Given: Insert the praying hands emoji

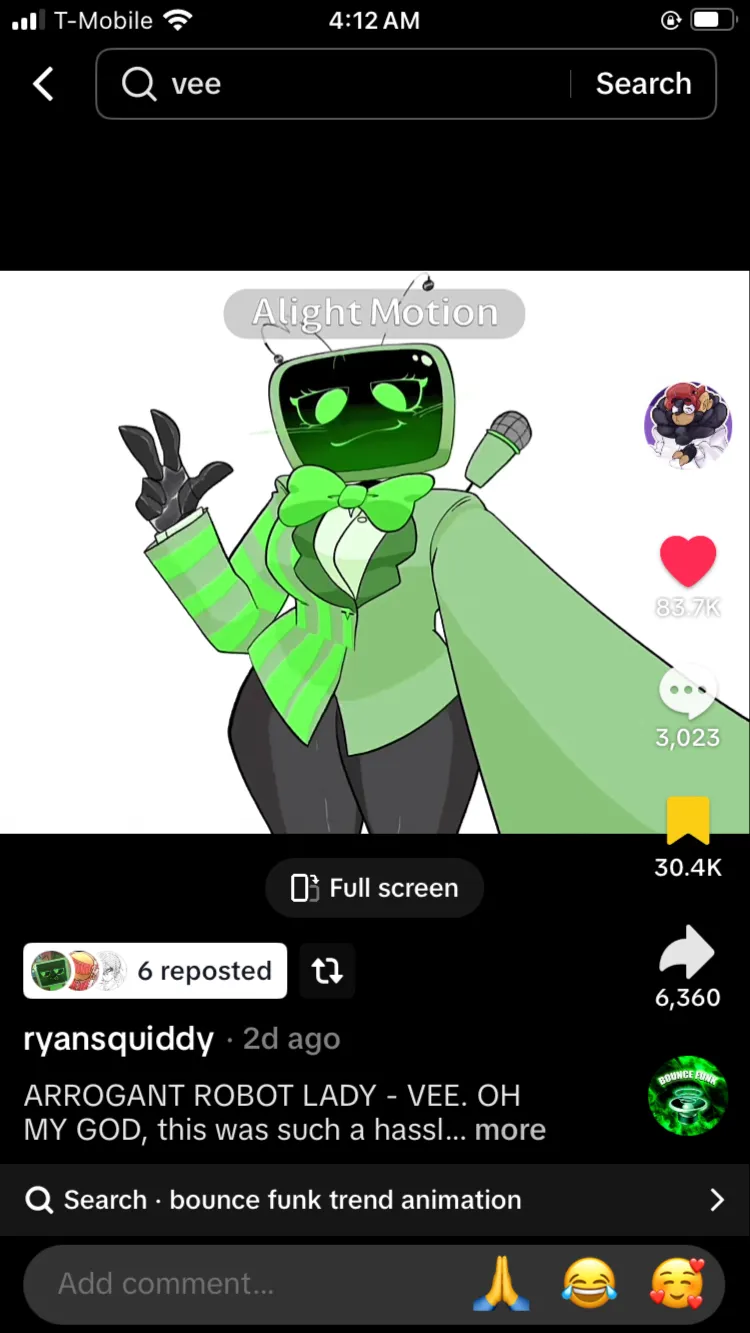Looking at the screenshot, I should (x=500, y=1284).
